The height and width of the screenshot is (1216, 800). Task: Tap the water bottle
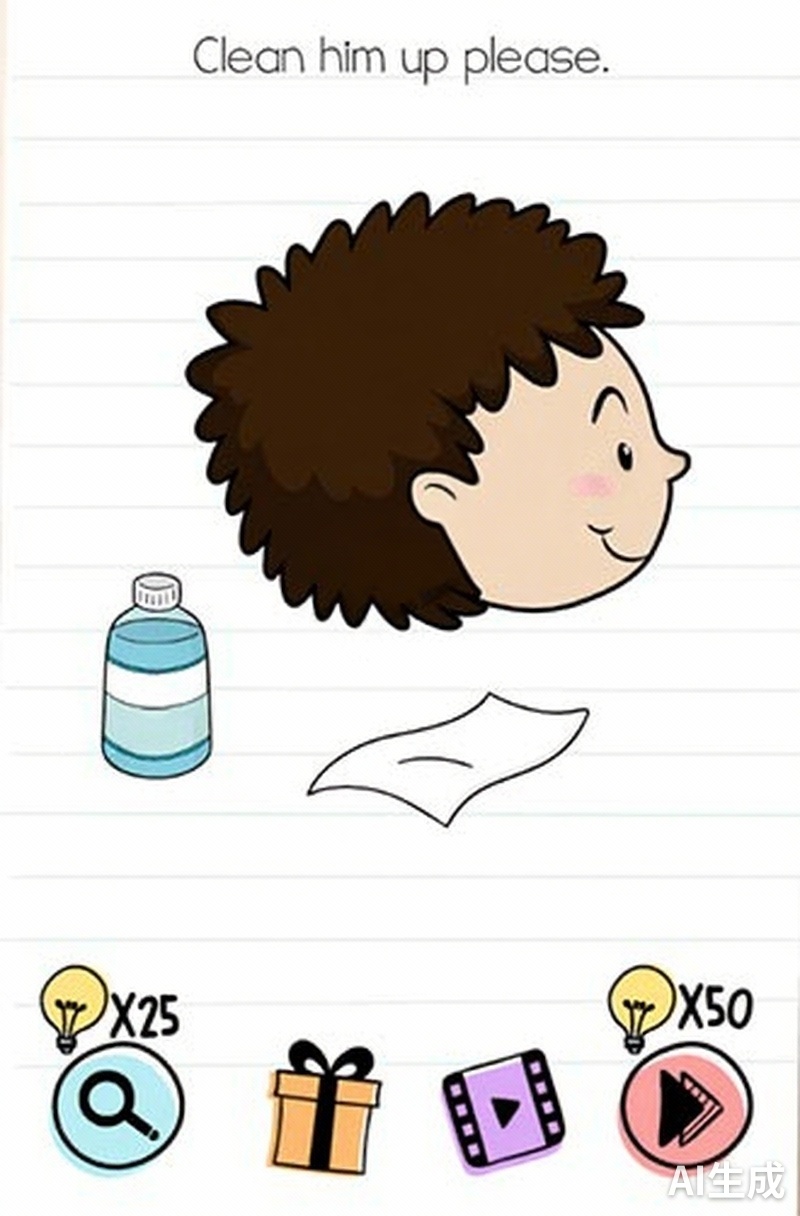156,679
